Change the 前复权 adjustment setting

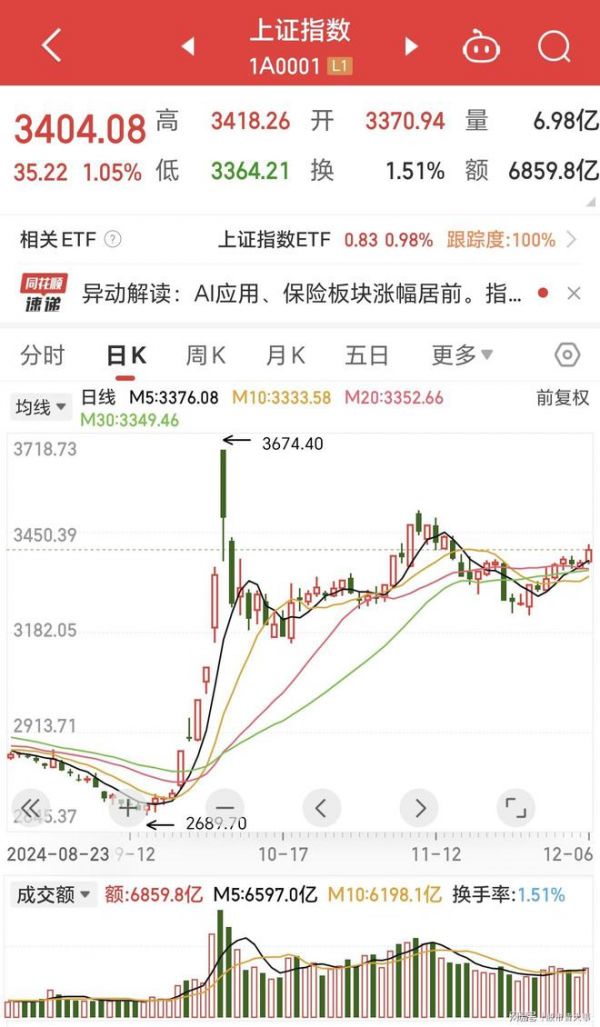(x=563, y=398)
